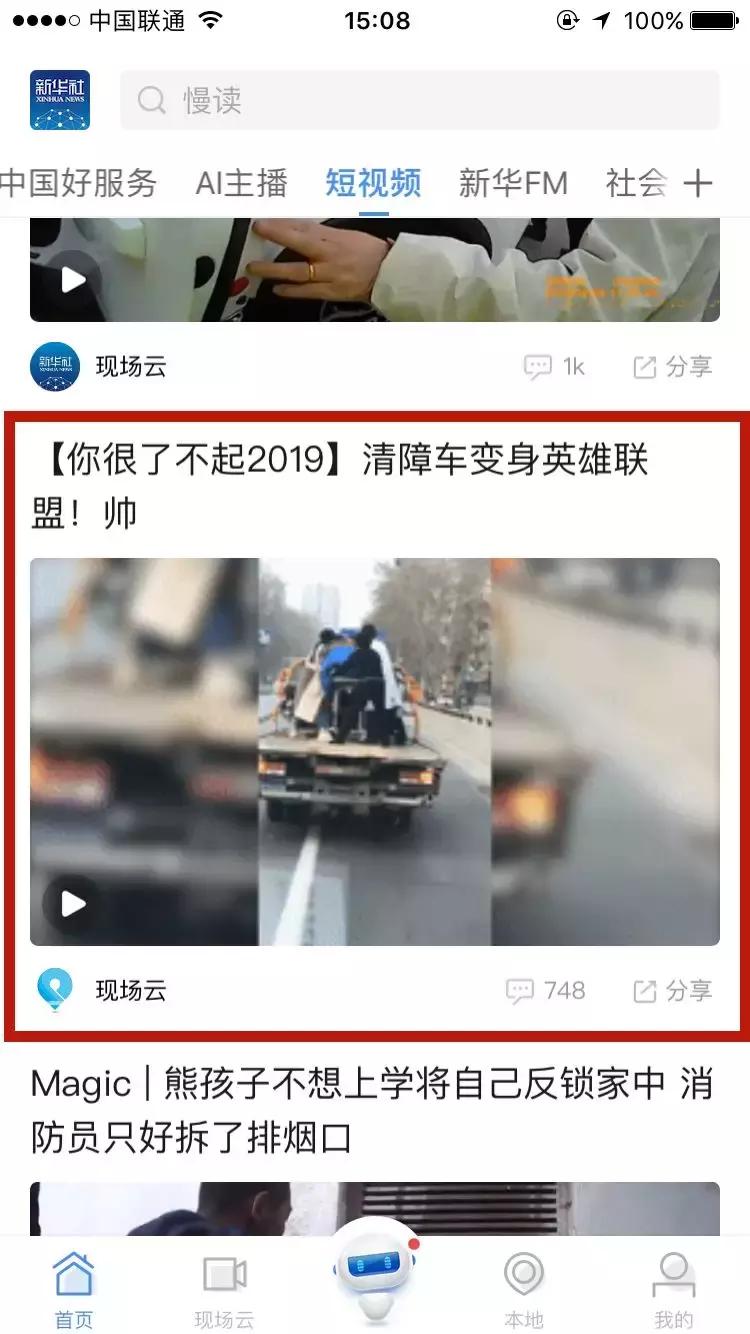
Task: Select the AI主播 channel tab
Action: (x=240, y=183)
